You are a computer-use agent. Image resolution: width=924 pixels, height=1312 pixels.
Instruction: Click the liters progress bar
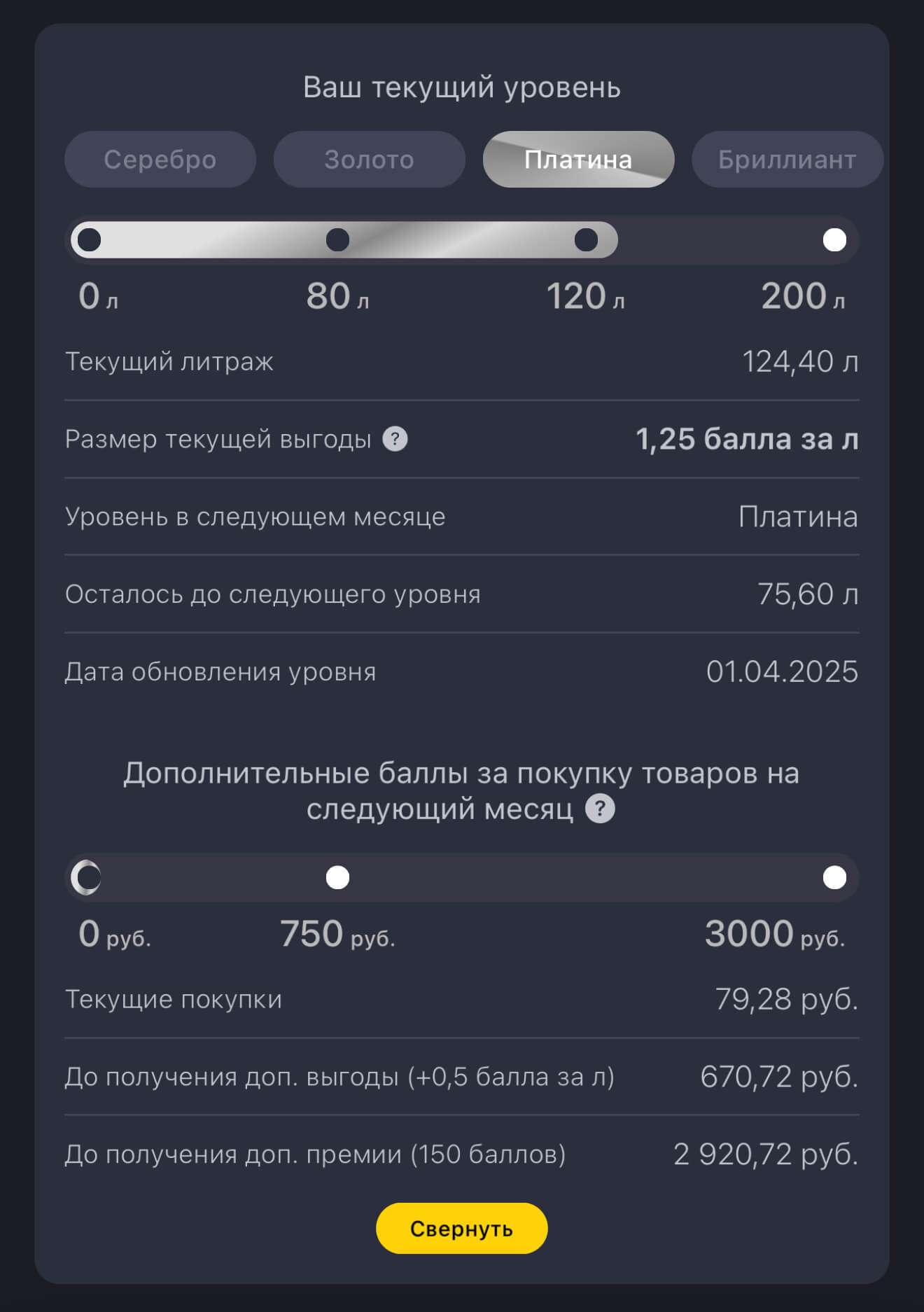coord(462,239)
